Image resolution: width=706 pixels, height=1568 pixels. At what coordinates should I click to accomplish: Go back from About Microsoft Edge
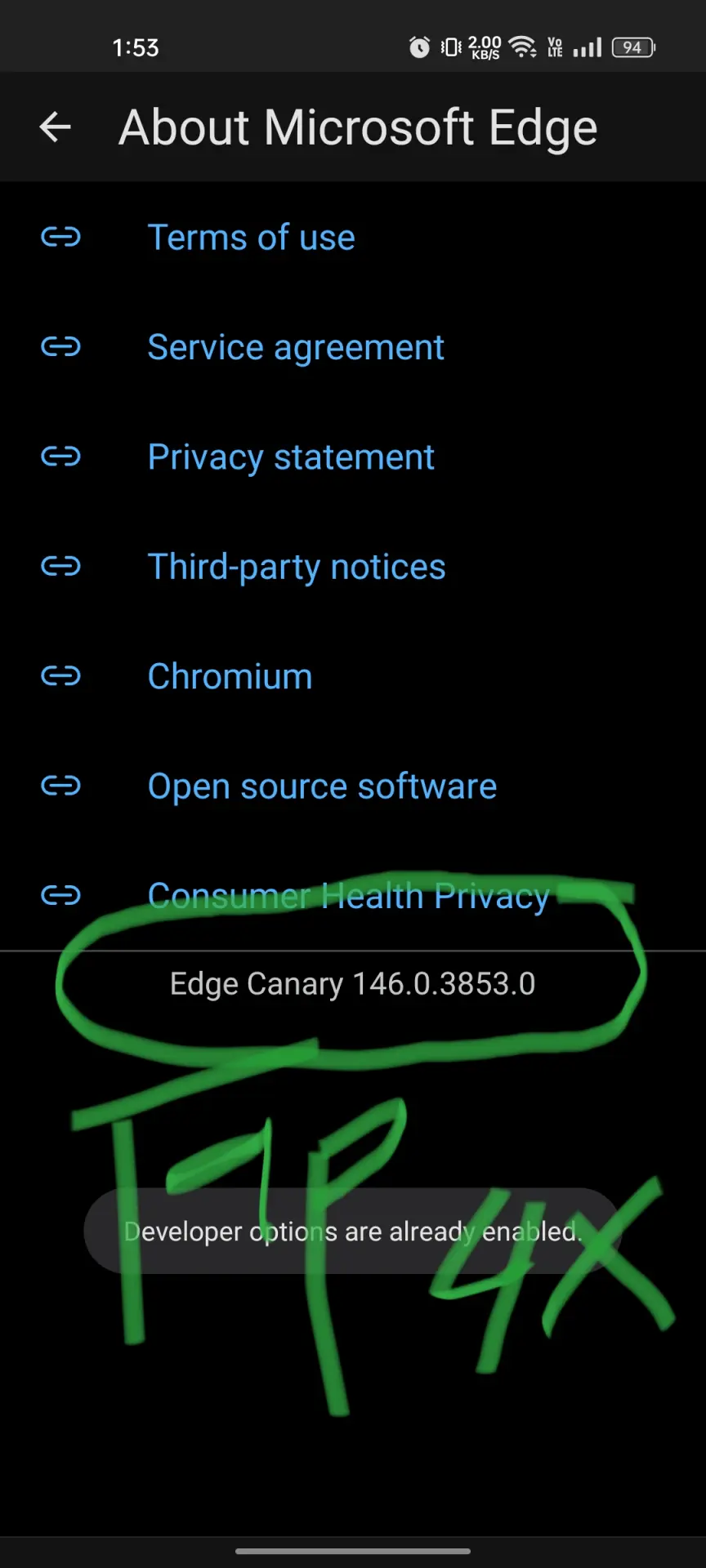click(56, 127)
